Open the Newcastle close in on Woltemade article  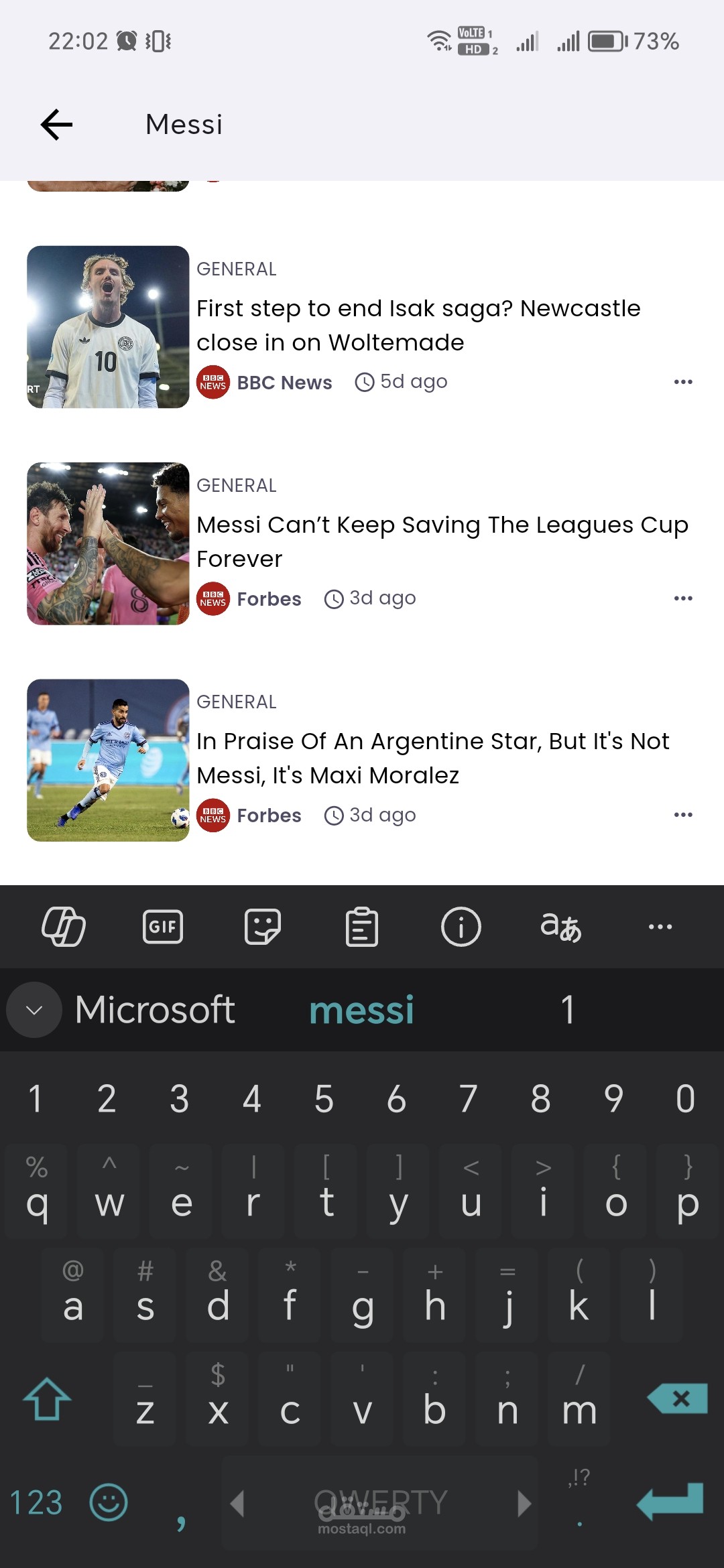click(418, 325)
